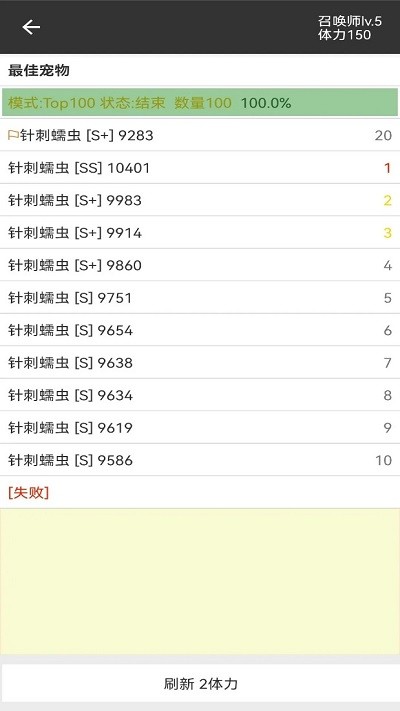Select rank 10 针刺蠕虫 [S] 9586
This screenshot has width=400, height=711.
(200, 460)
